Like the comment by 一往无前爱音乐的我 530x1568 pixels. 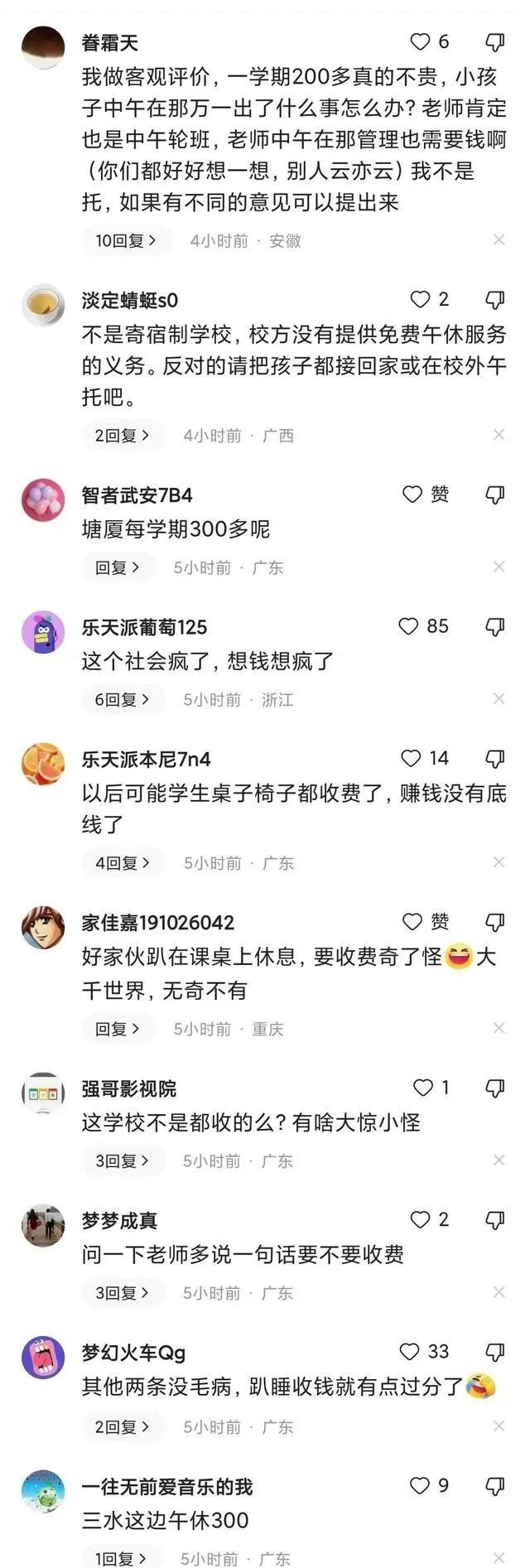[421, 1486]
